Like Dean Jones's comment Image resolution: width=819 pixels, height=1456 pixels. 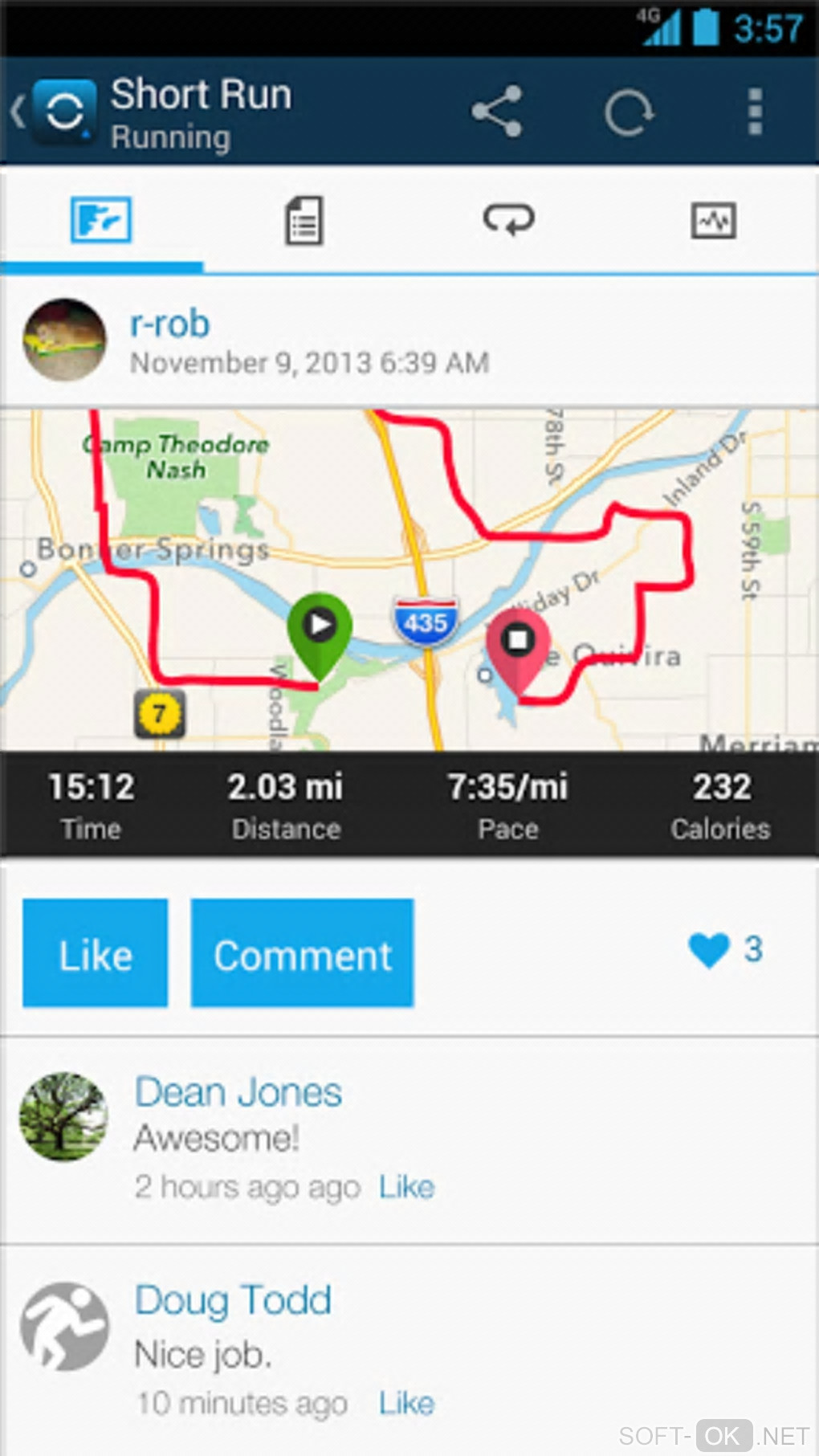407,1187
